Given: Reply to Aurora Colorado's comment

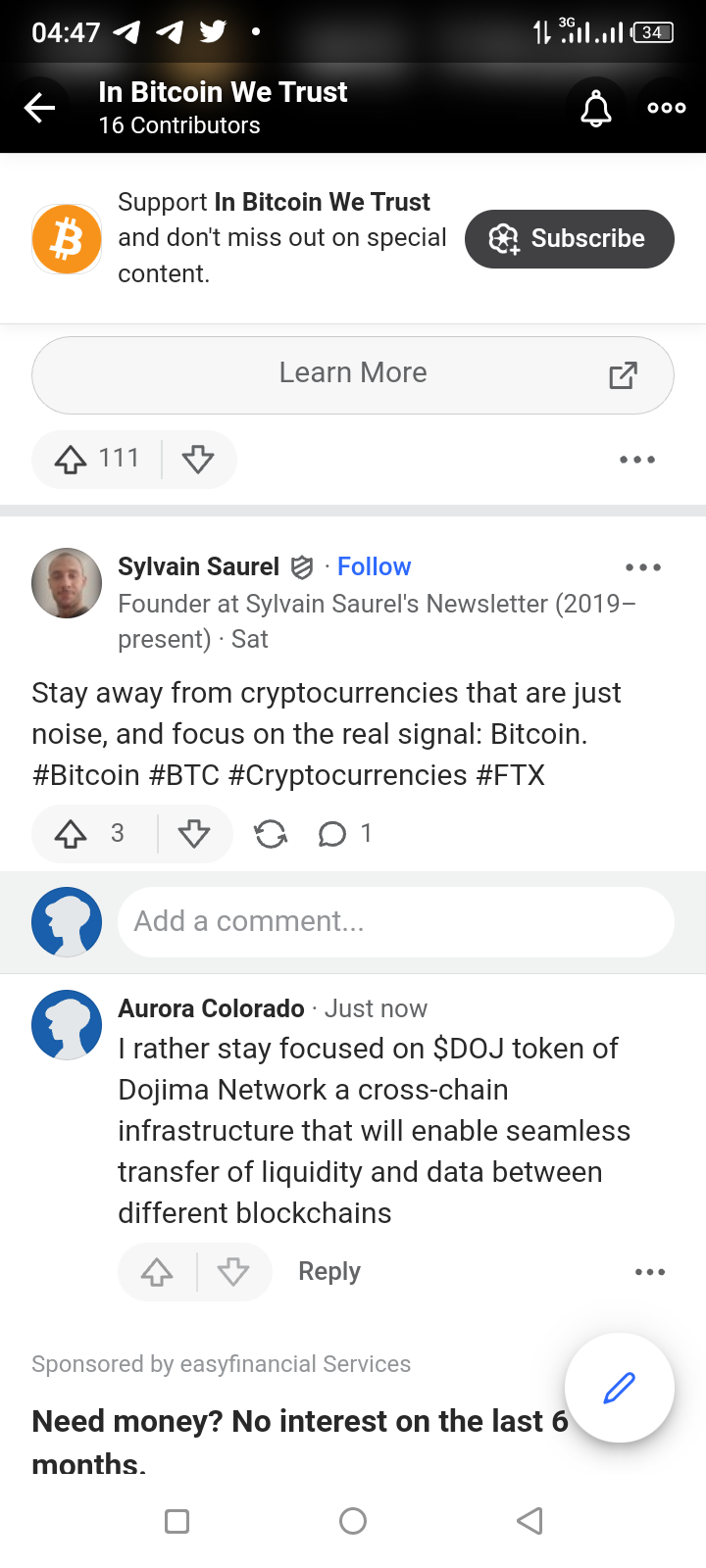Looking at the screenshot, I should click(x=329, y=1271).
